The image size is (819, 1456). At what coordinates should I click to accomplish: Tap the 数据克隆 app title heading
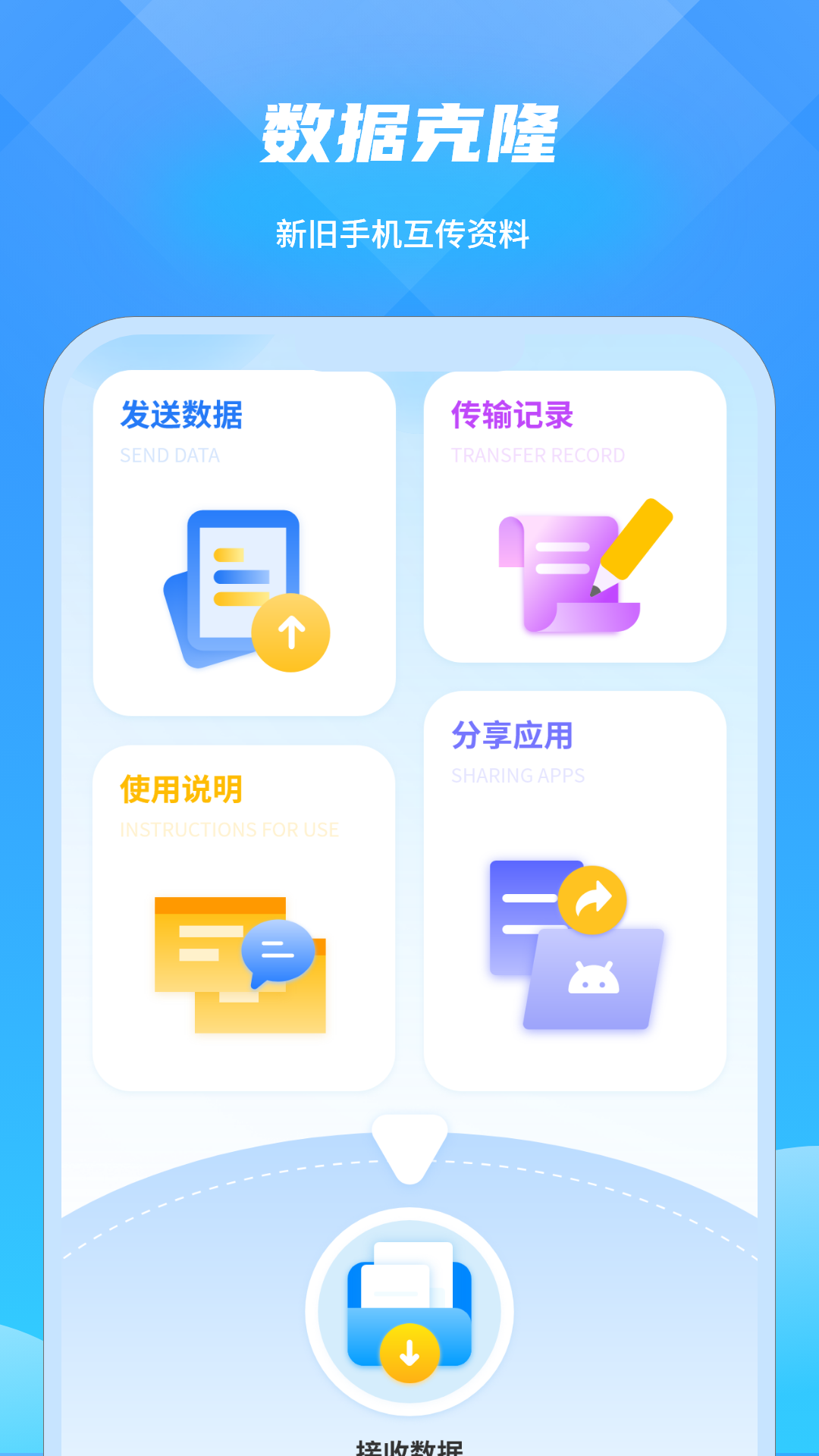coord(409,135)
